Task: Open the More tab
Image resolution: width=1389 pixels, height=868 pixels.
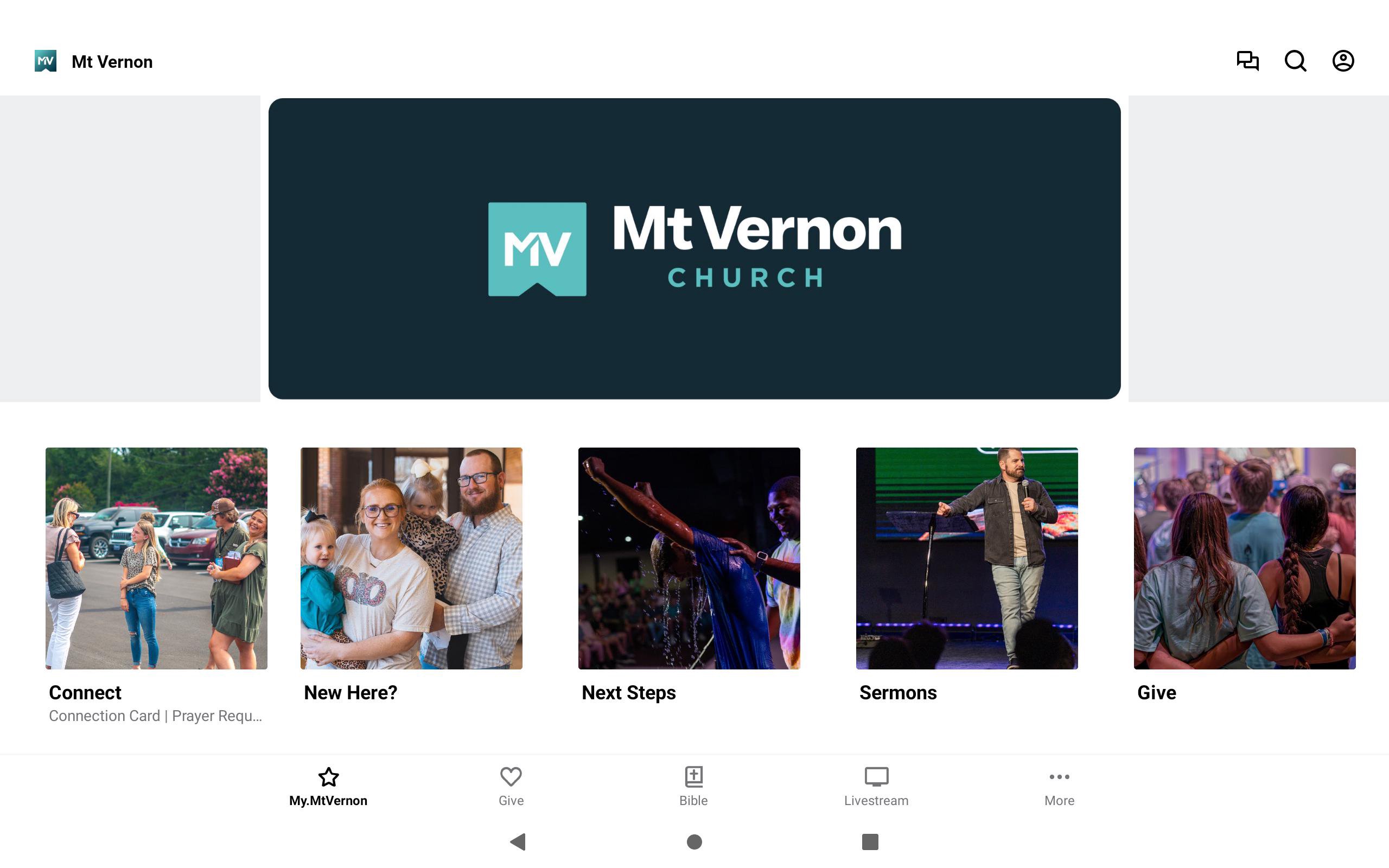Action: click(1059, 787)
